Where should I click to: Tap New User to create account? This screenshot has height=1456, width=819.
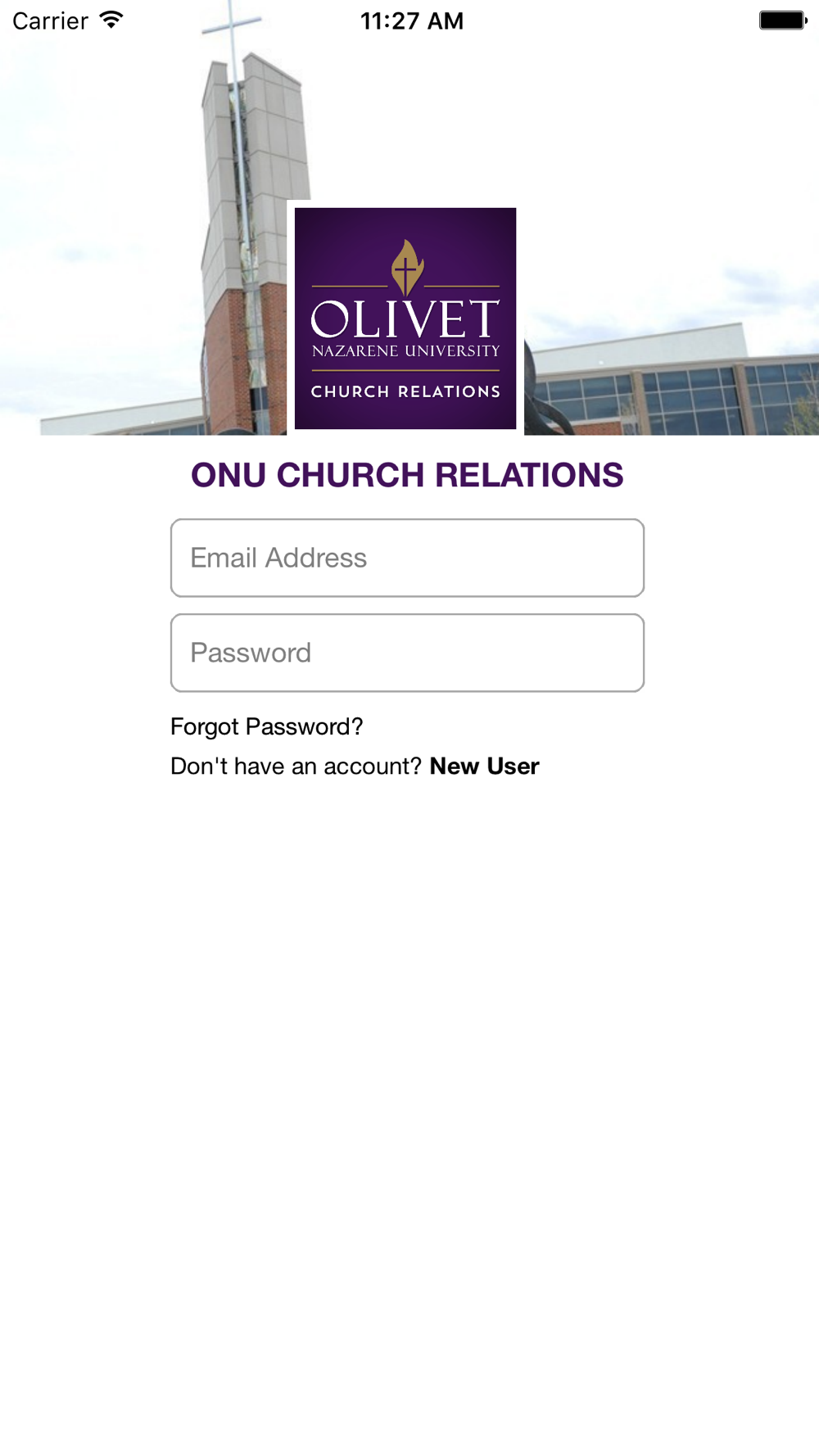pyautogui.click(x=484, y=766)
